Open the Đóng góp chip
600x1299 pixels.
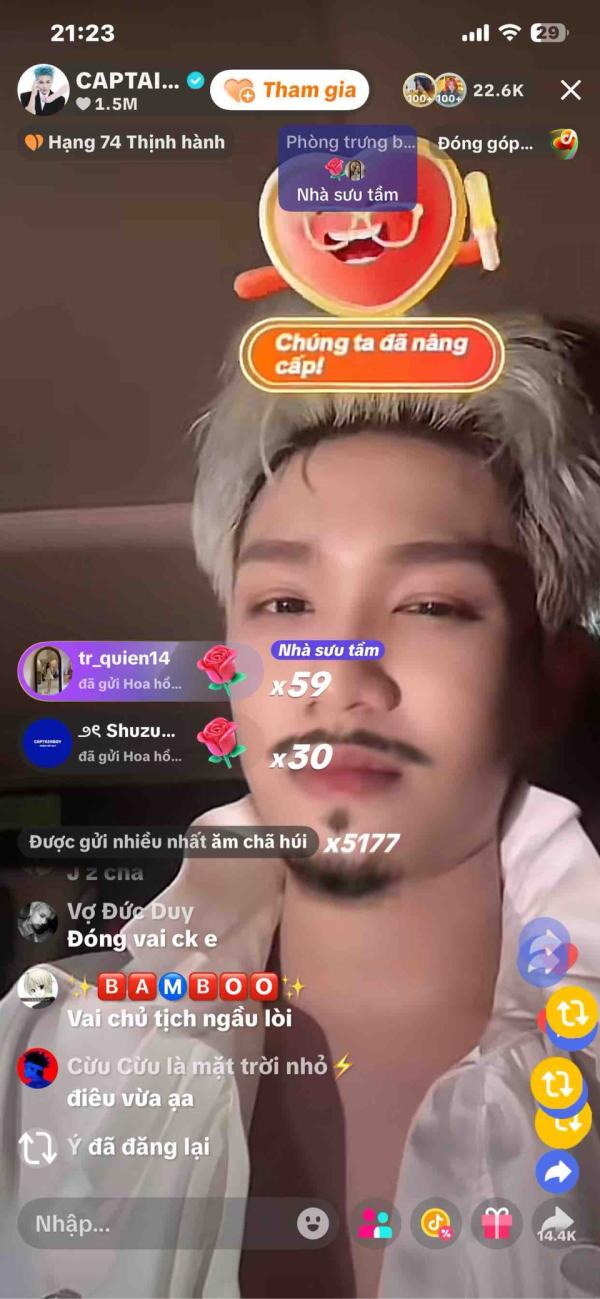(x=508, y=143)
